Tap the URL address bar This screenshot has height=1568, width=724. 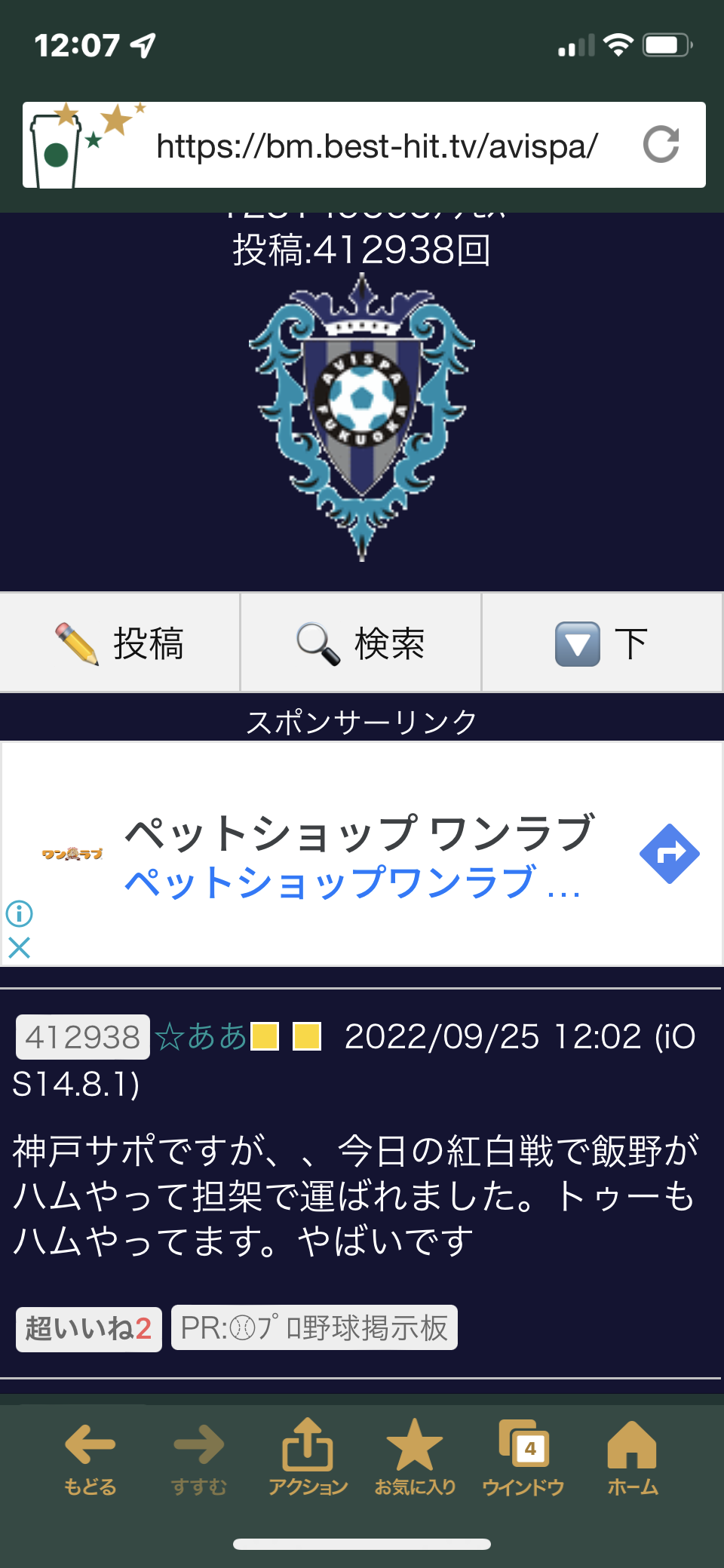tap(377, 146)
